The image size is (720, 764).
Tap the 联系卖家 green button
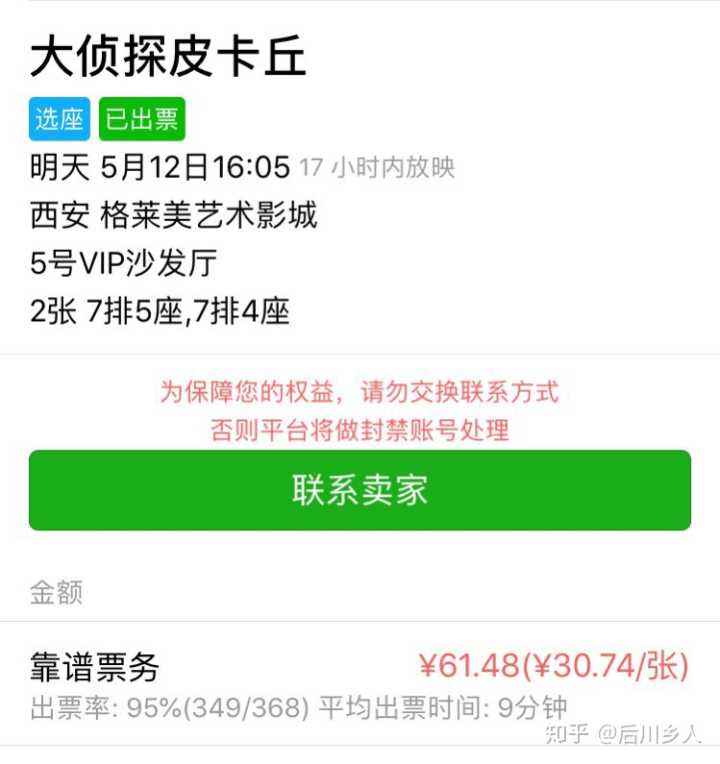pos(360,490)
